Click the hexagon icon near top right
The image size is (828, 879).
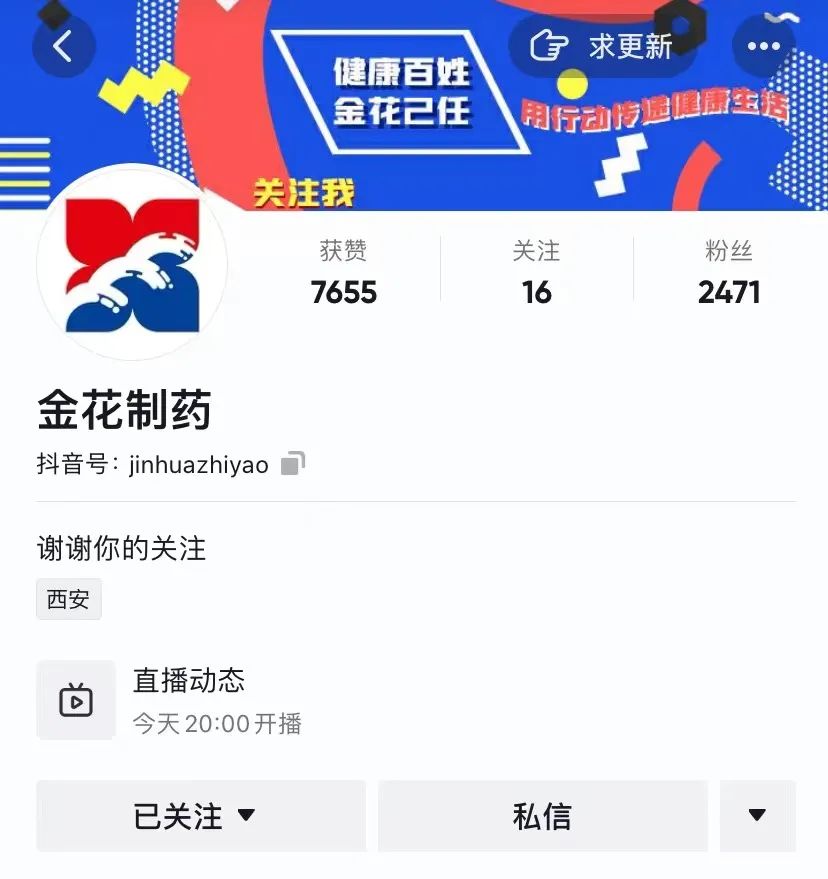pos(678,30)
